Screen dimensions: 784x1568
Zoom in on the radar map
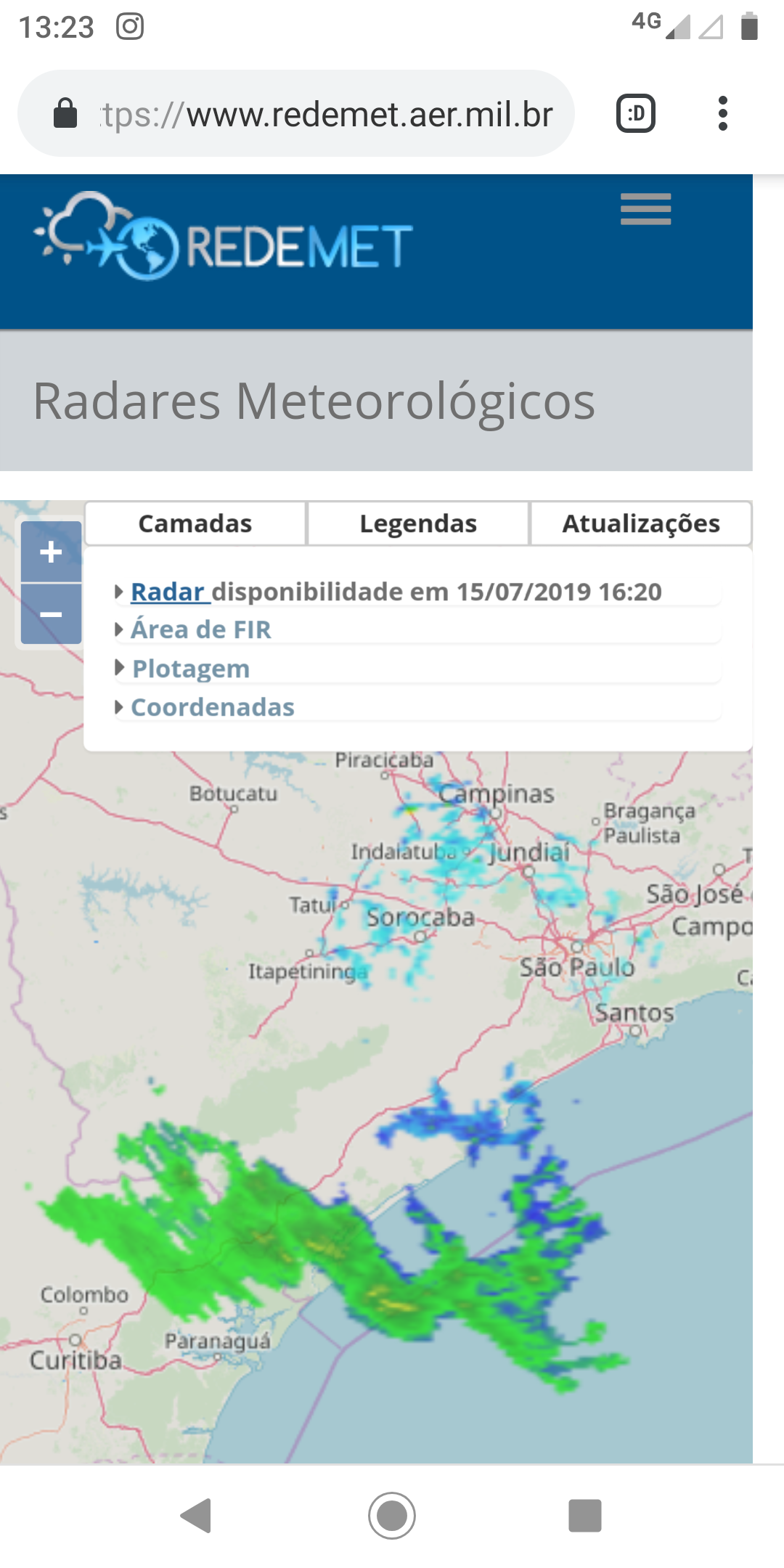[x=51, y=552]
